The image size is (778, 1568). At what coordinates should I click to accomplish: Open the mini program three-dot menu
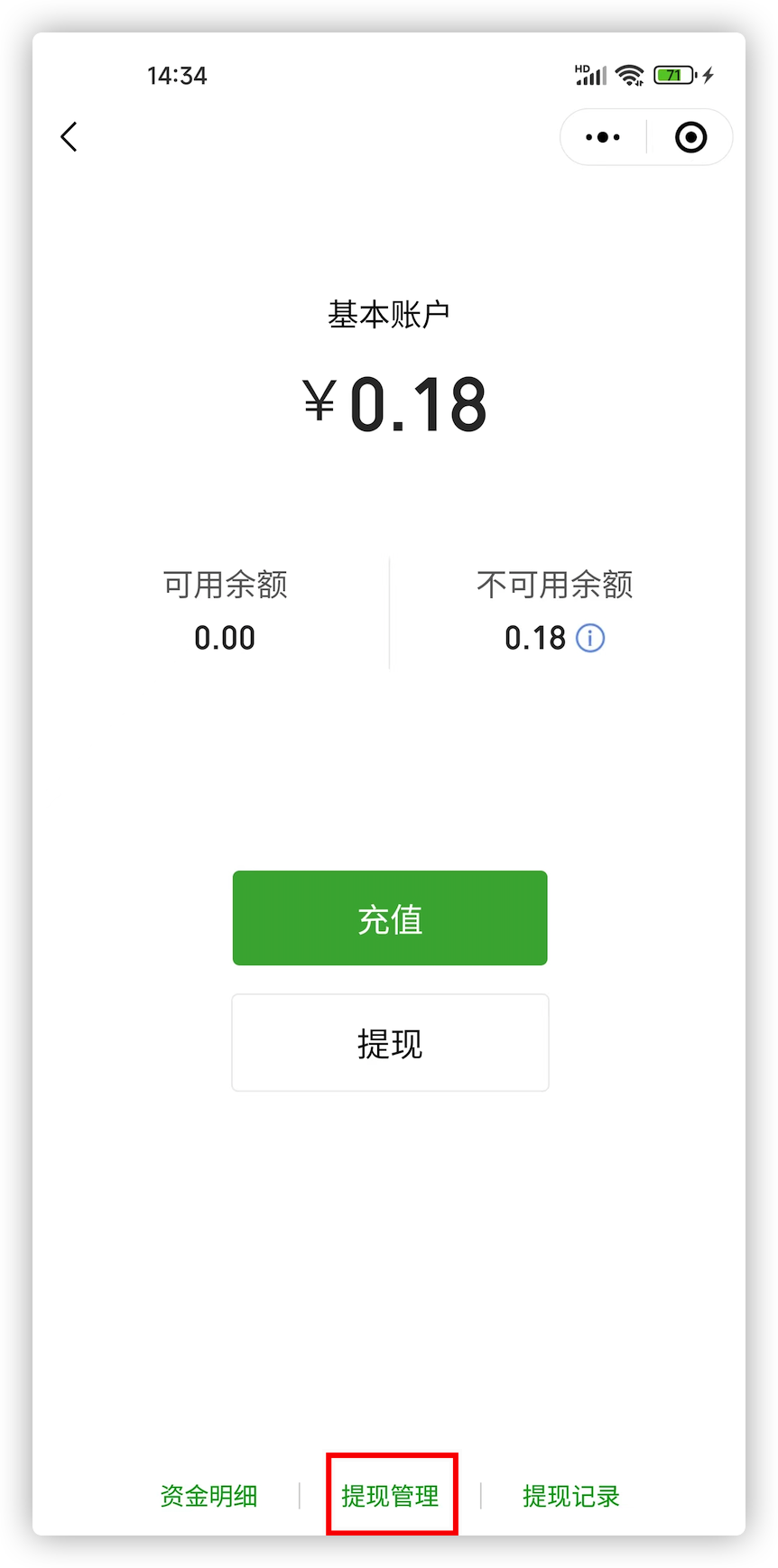[603, 137]
